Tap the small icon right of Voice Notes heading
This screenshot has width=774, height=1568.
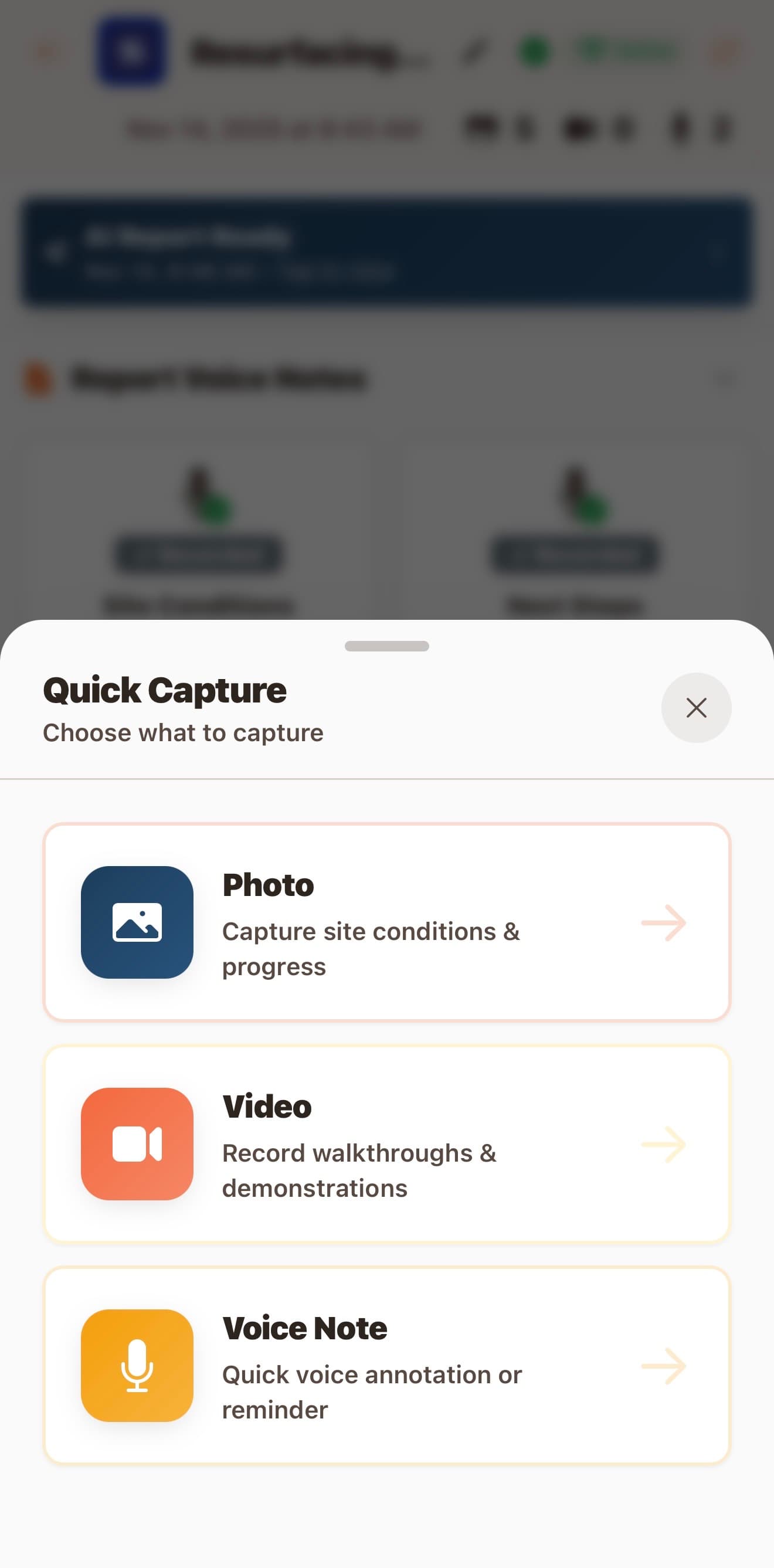tap(727, 378)
